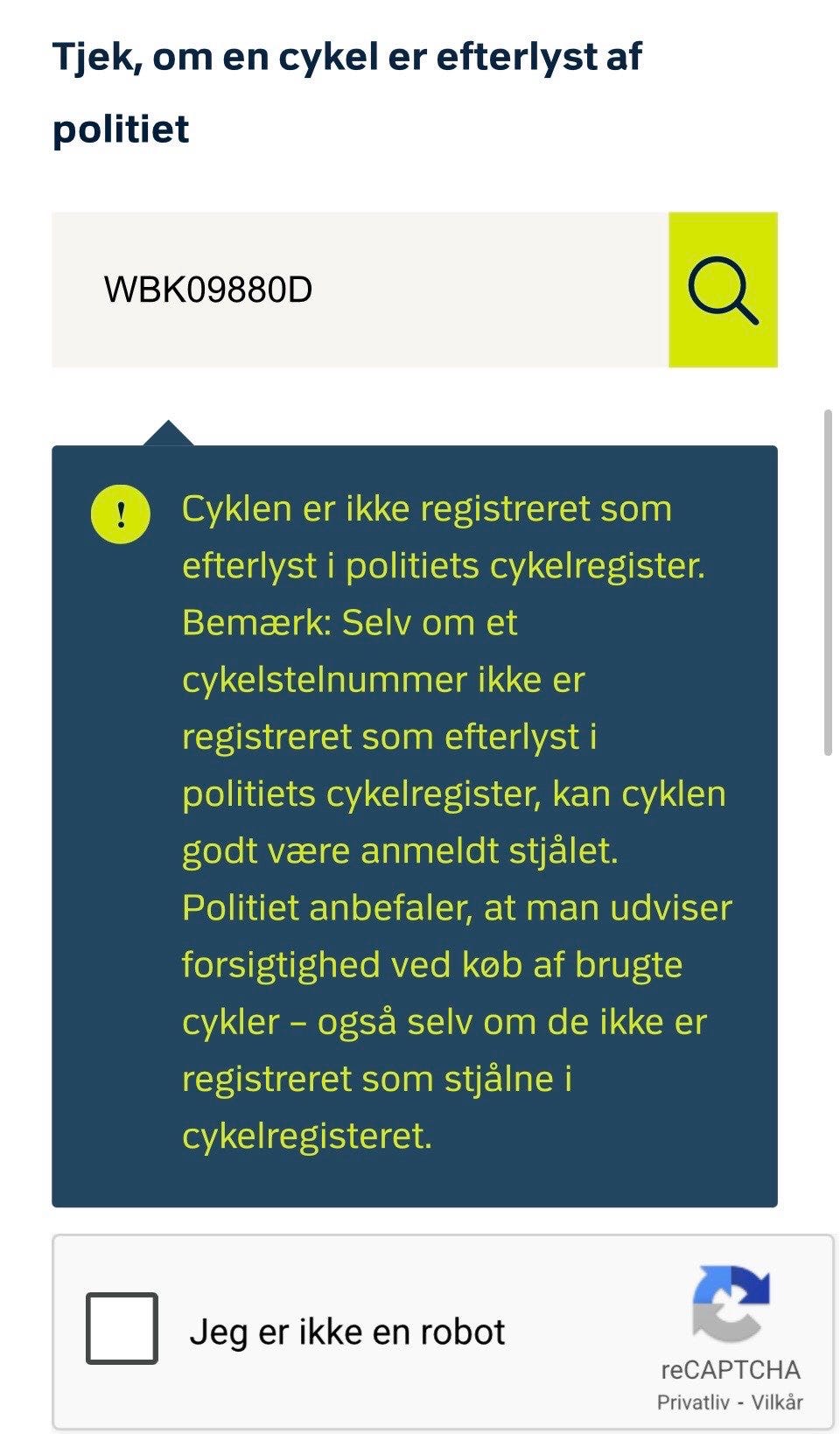Select the magnifying glass search icon
The height and width of the screenshot is (1434, 840).
click(723, 289)
